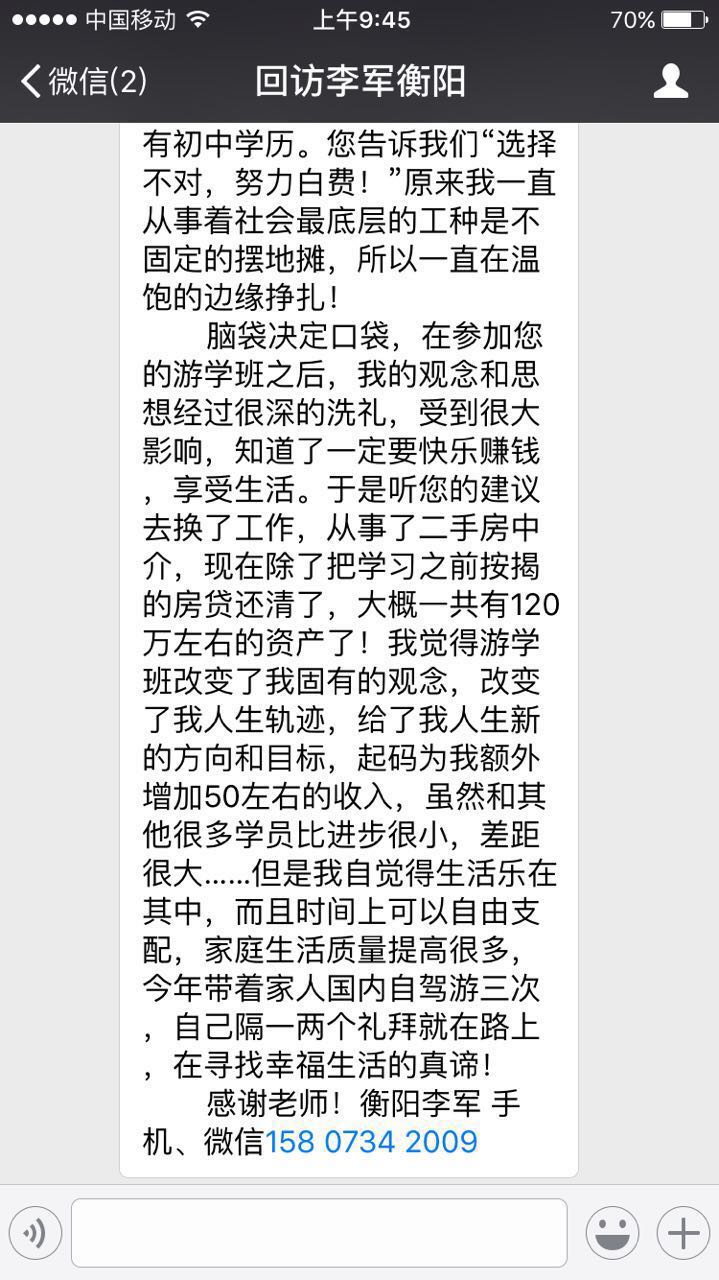Image resolution: width=719 pixels, height=1280 pixels.
Task: Open the plus attachments menu
Action: [x=683, y=1233]
